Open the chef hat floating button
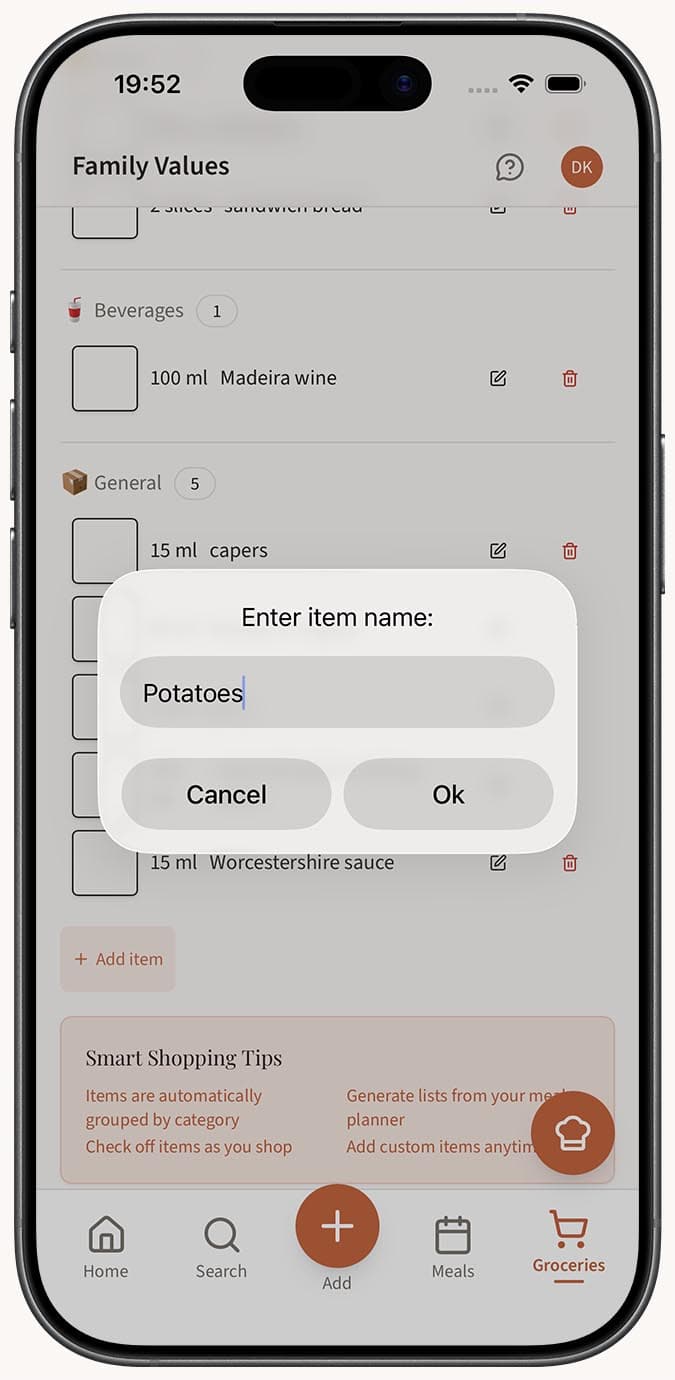 click(x=573, y=1133)
